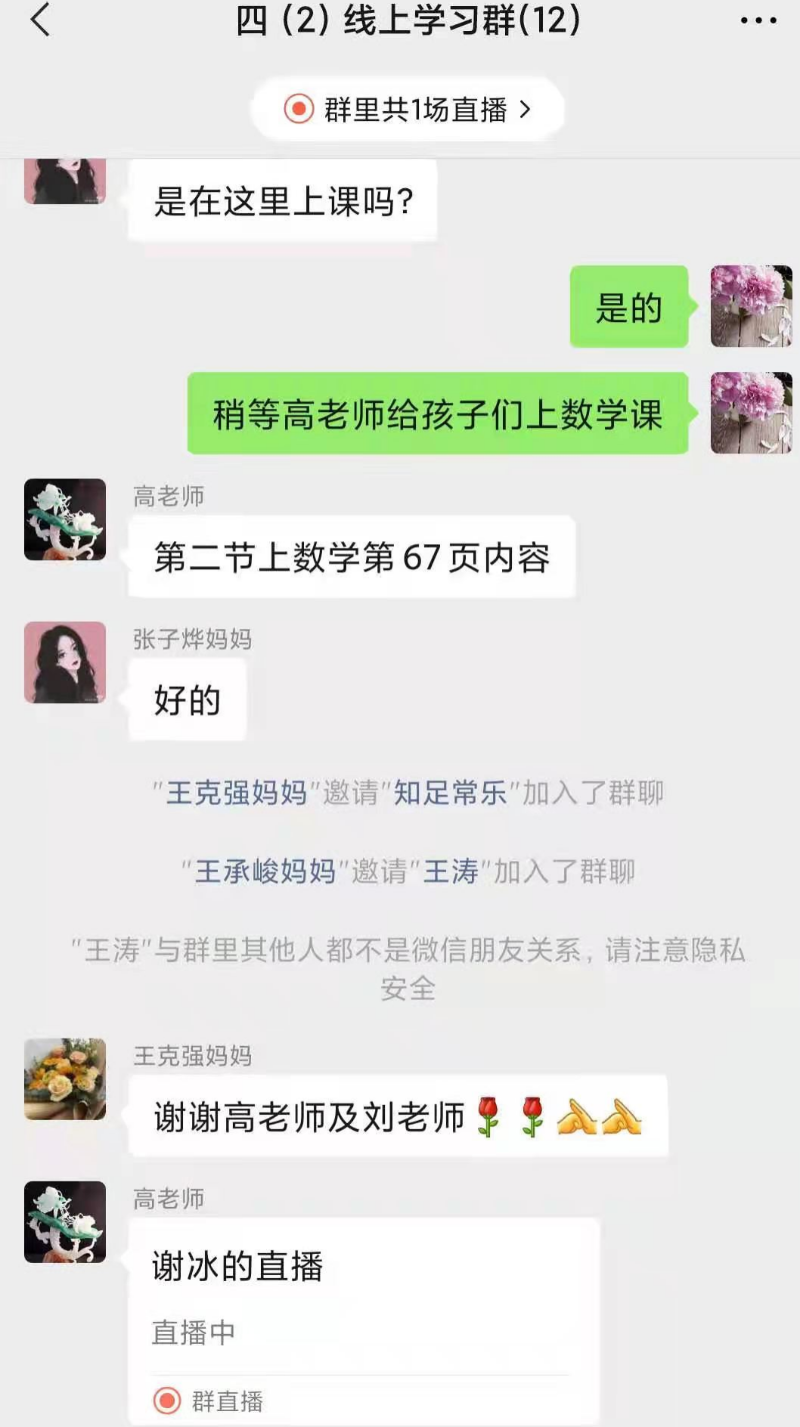
Task: Open 王涛 profile link in the invitation notice
Action: [x=451, y=871]
